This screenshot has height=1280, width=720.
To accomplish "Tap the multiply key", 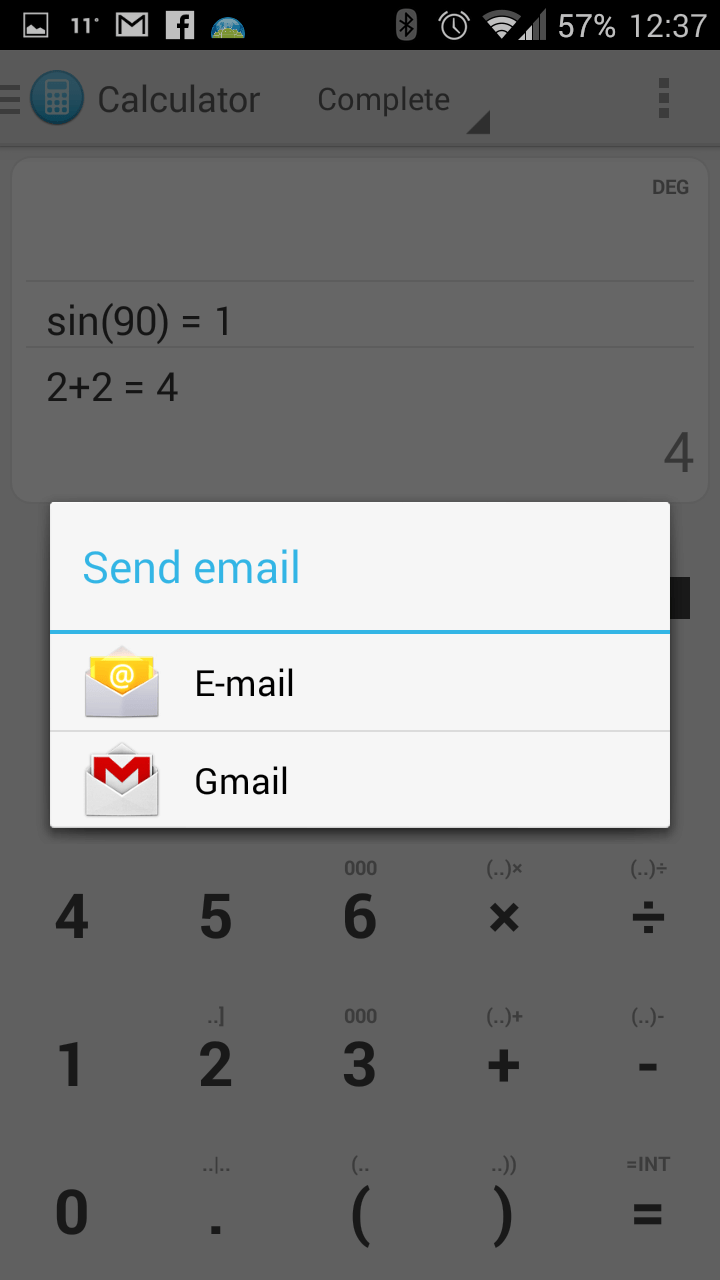I will (x=504, y=917).
